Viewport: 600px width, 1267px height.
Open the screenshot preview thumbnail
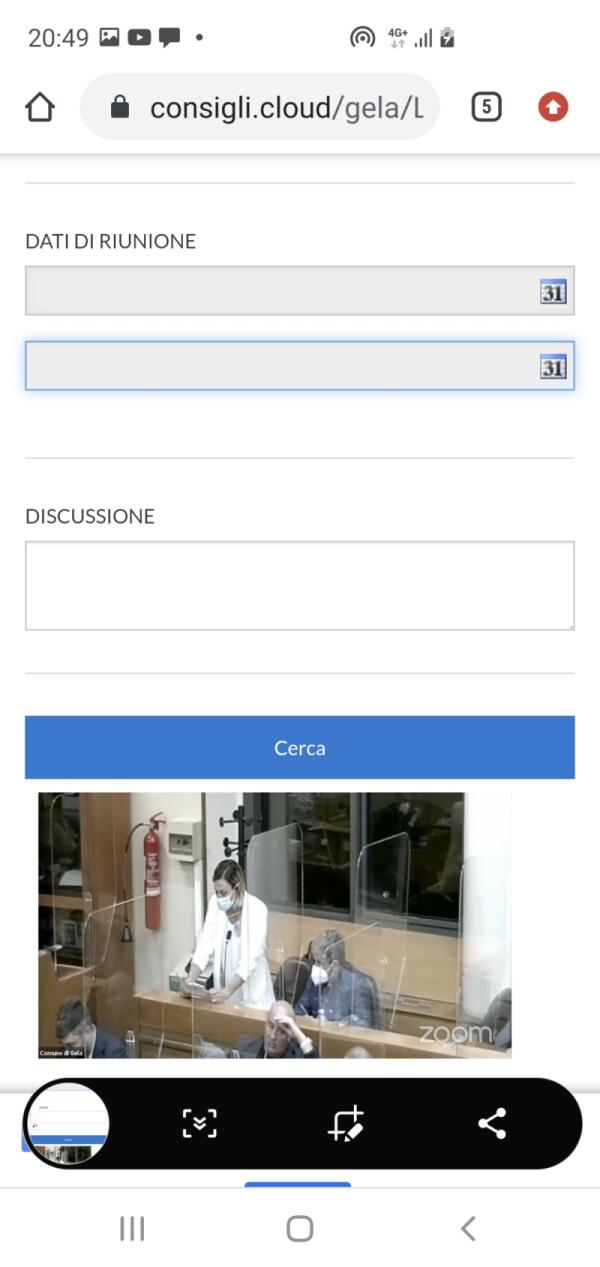(x=68, y=1124)
